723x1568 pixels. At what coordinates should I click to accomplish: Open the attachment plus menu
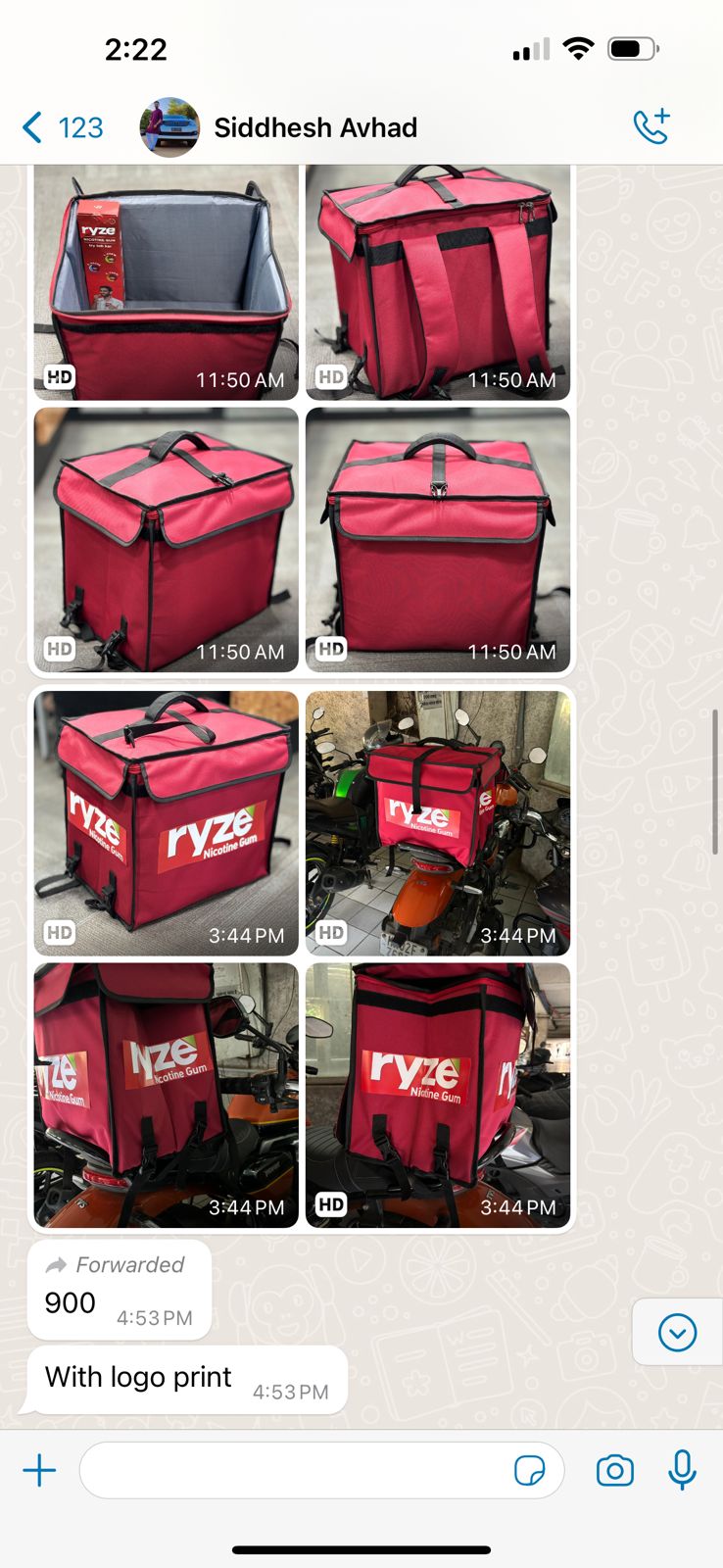[x=39, y=1470]
